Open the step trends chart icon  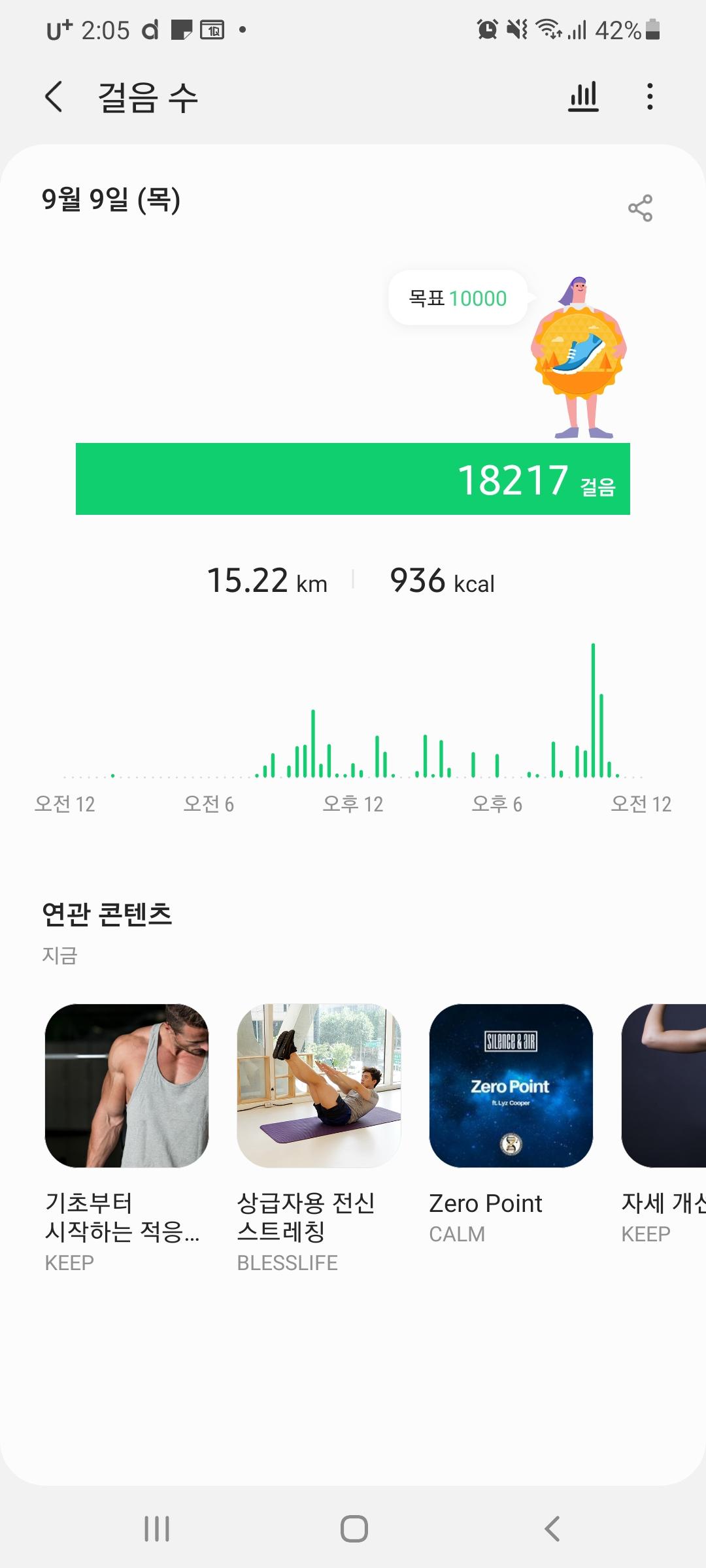click(583, 97)
